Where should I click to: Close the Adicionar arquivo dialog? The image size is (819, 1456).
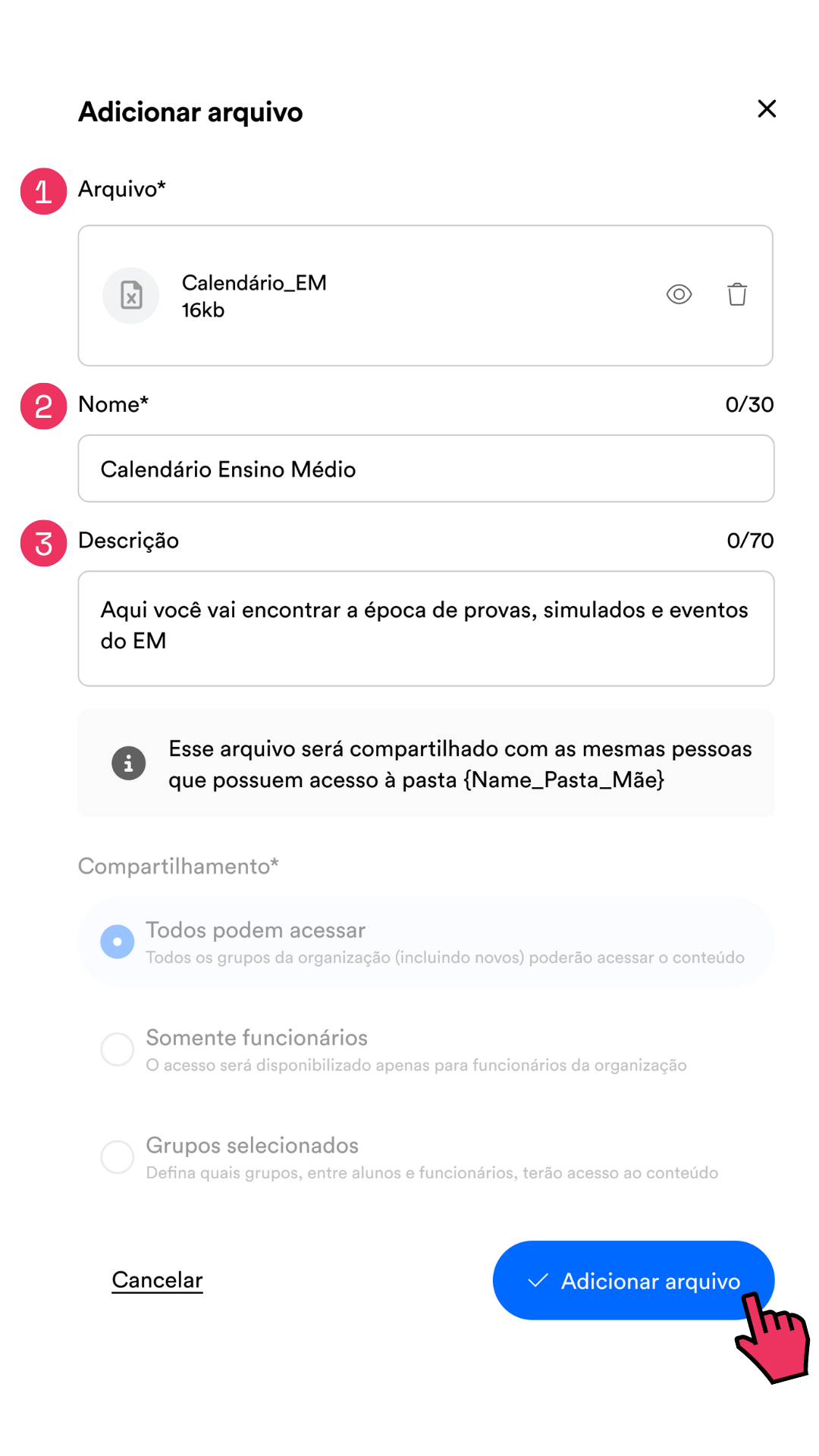767,108
